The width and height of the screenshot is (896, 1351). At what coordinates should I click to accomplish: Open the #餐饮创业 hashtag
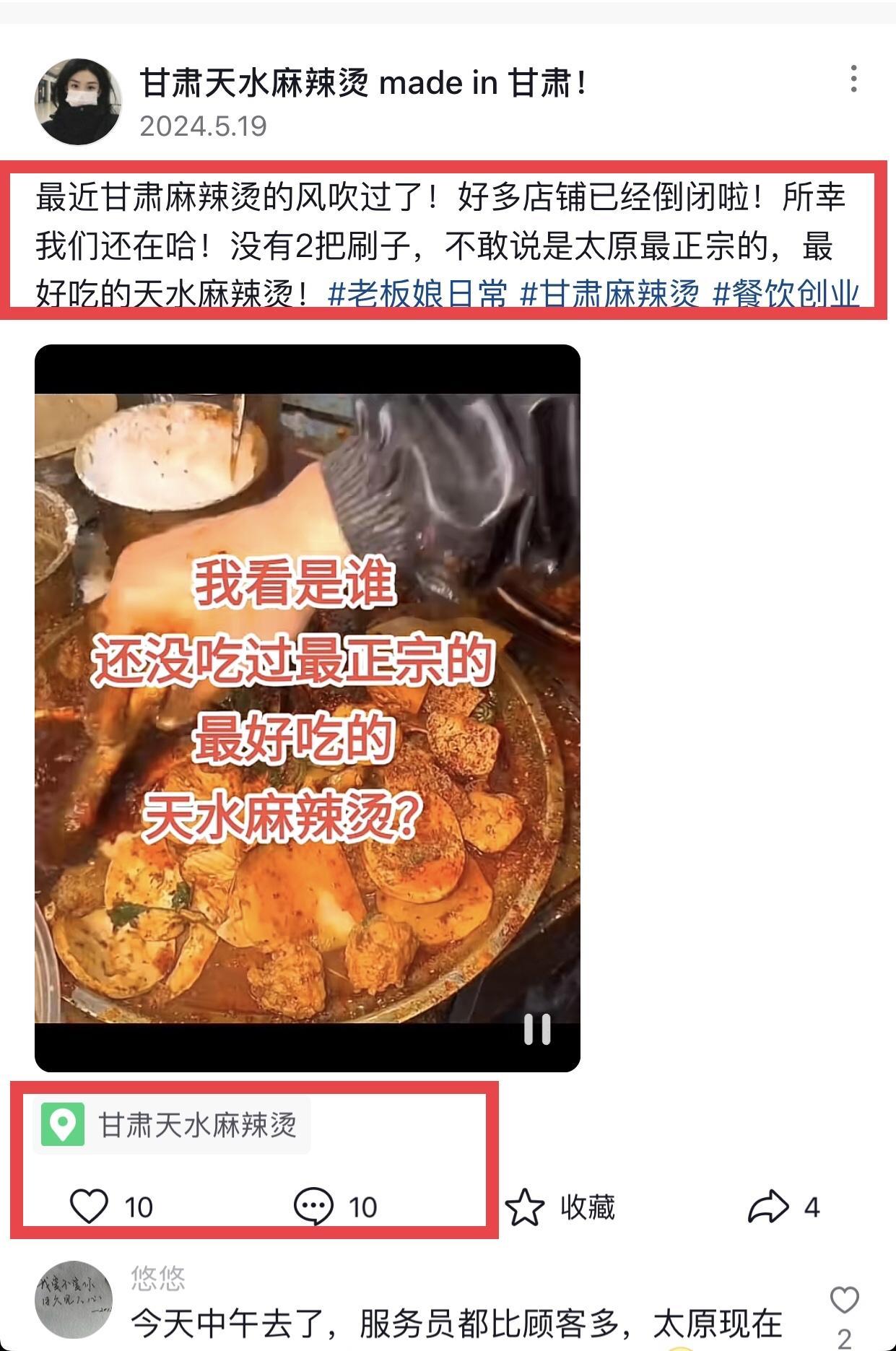click(x=786, y=295)
